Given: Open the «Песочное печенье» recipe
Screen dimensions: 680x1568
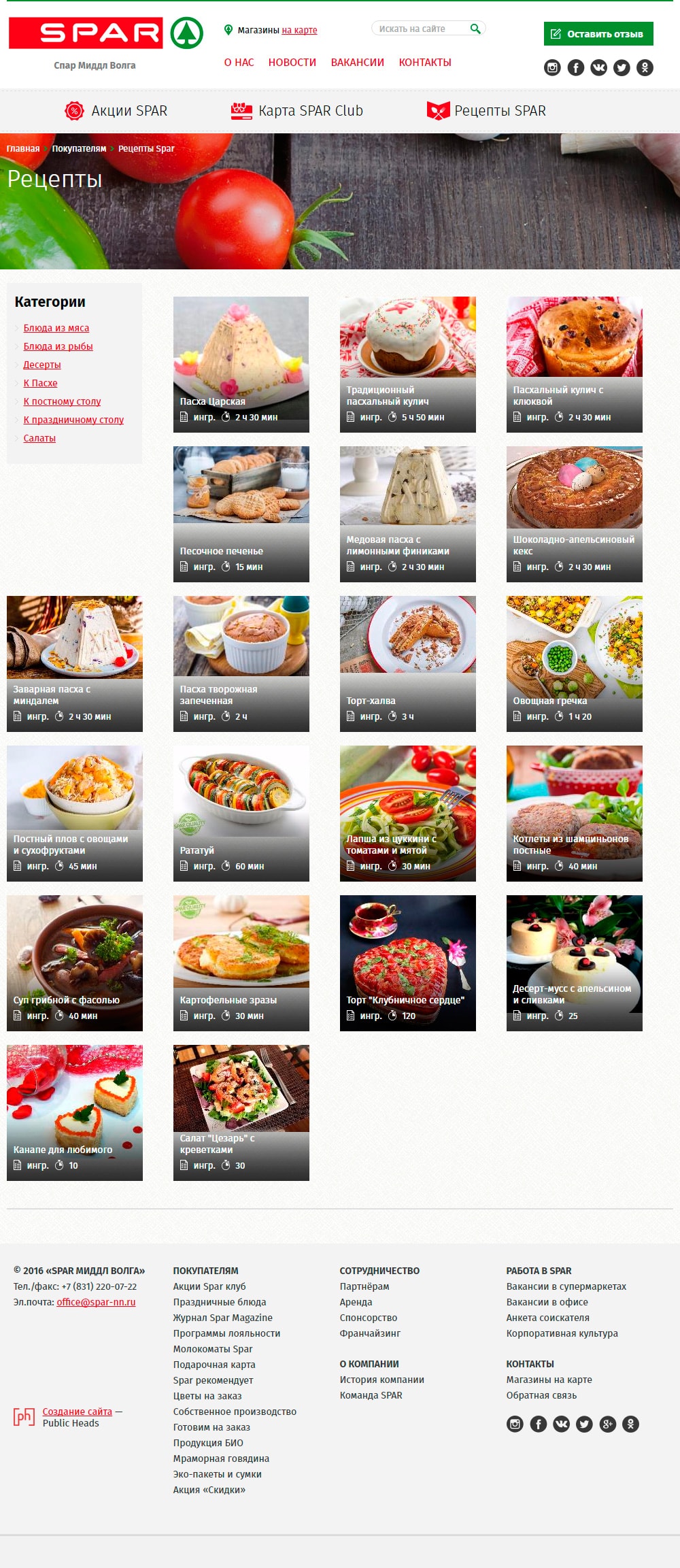Looking at the screenshot, I should pos(241,514).
